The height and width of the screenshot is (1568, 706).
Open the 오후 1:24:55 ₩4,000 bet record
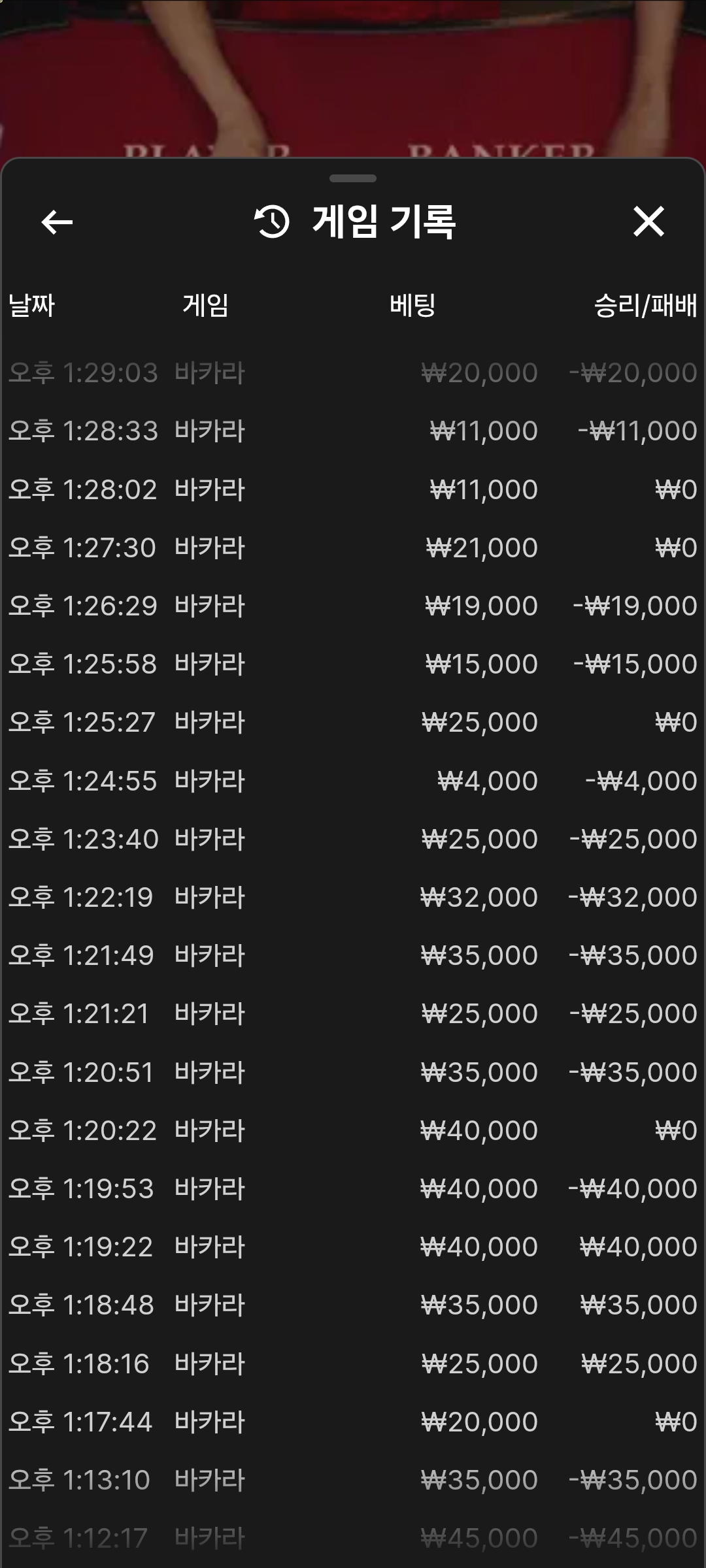coord(353,781)
